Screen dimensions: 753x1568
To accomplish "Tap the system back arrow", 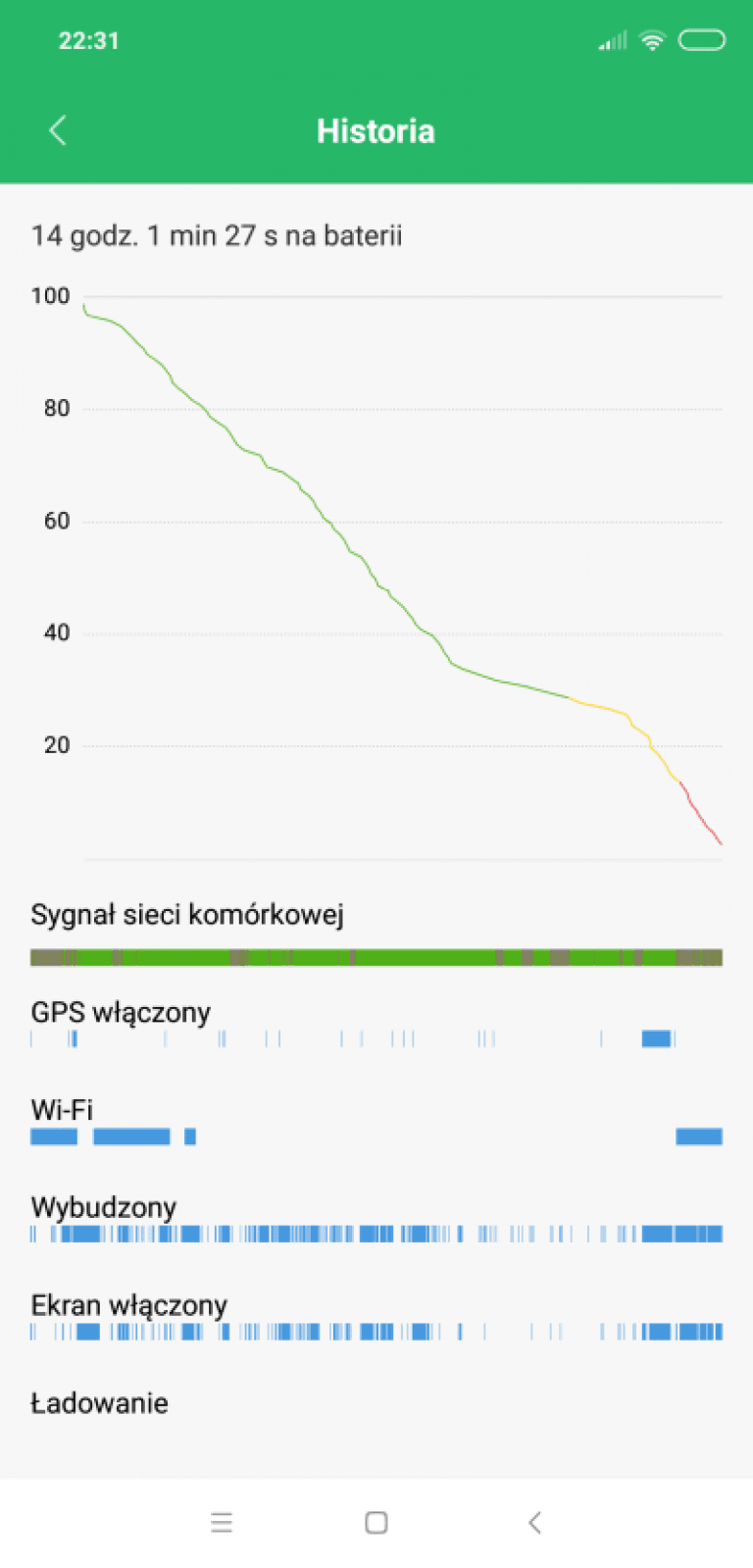I will click(x=534, y=1522).
